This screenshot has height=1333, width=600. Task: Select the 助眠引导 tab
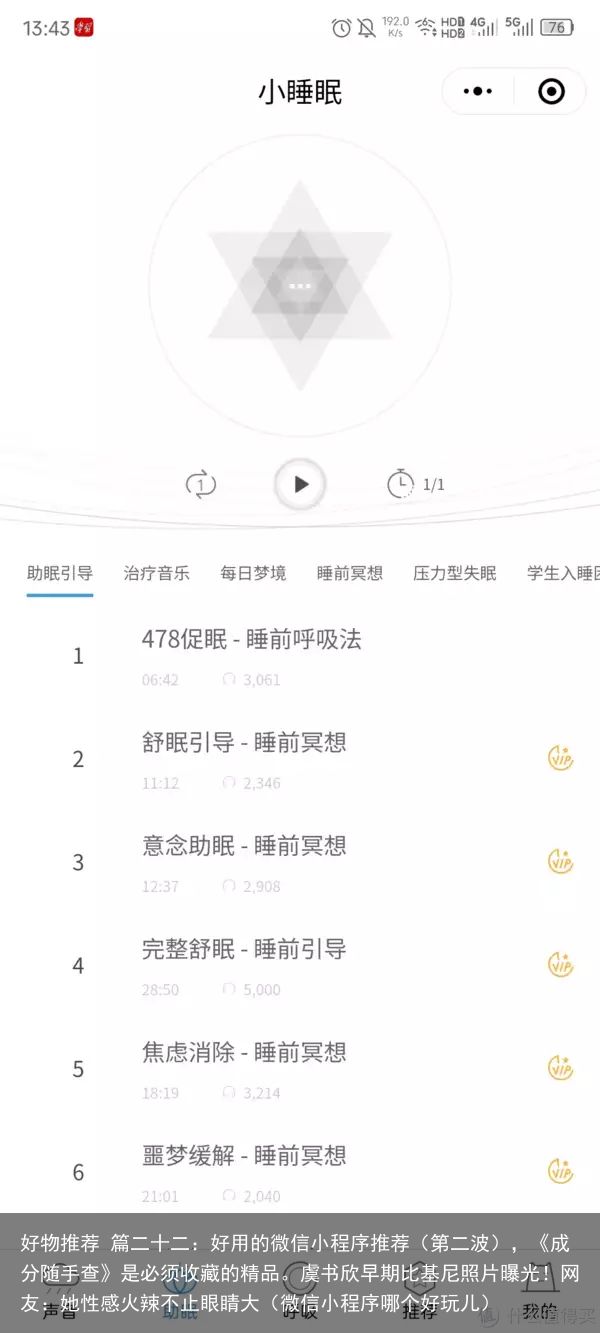point(60,573)
